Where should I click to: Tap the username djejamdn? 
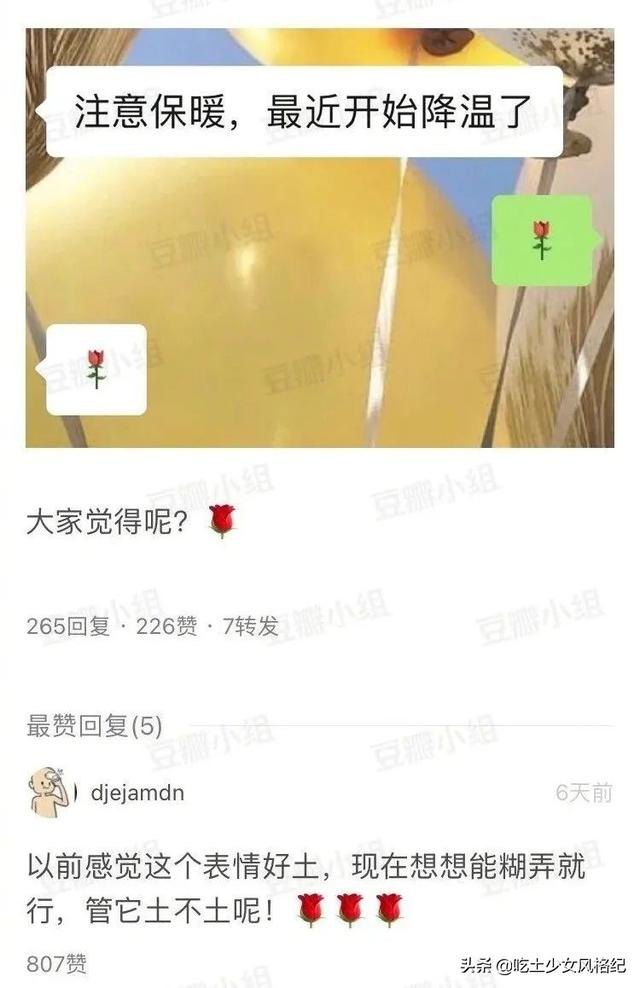coord(136,792)
